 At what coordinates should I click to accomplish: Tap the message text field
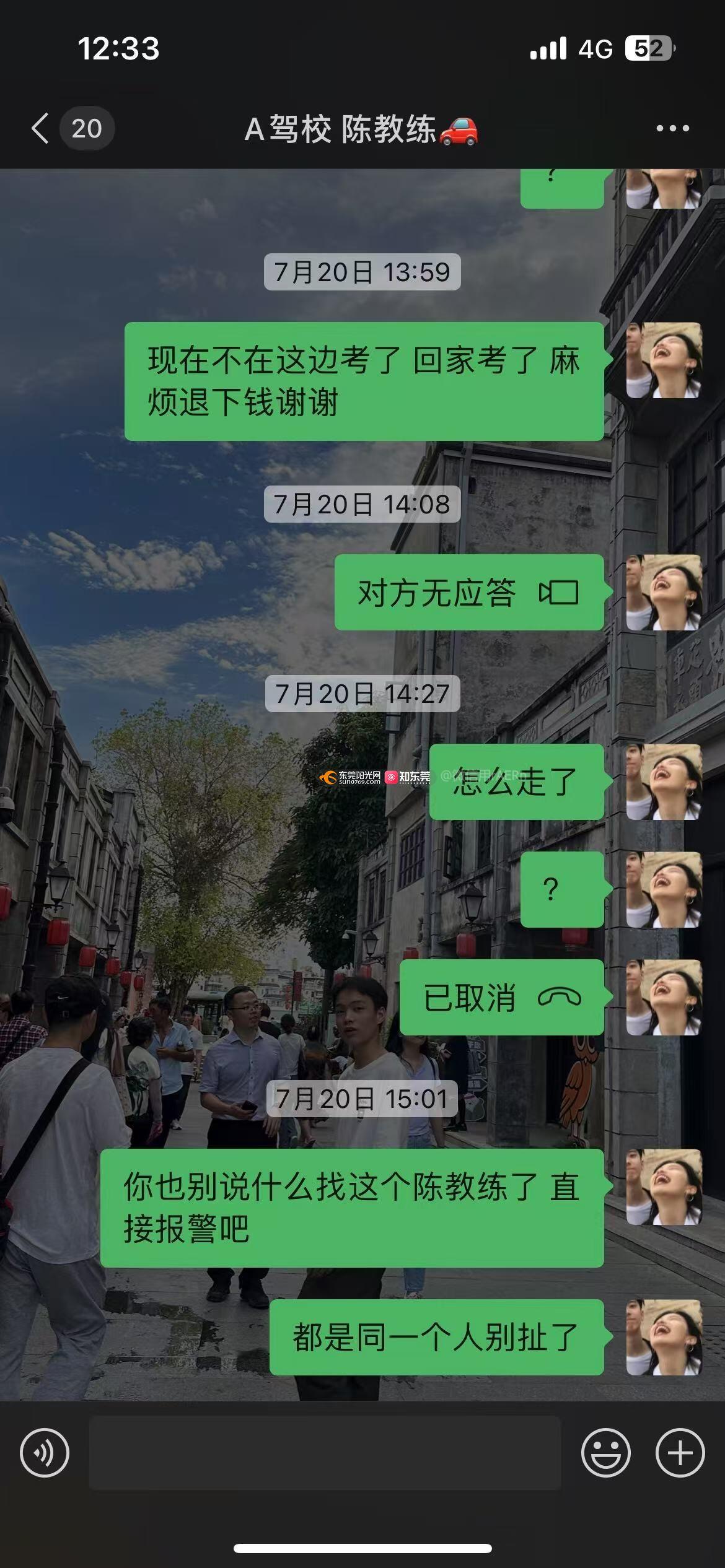point(325,1453)
